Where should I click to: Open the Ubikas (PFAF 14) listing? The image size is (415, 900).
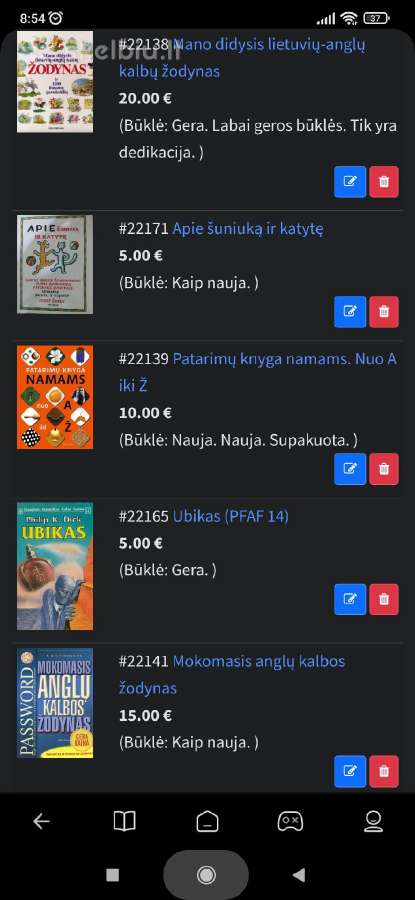tap(231, 516)
